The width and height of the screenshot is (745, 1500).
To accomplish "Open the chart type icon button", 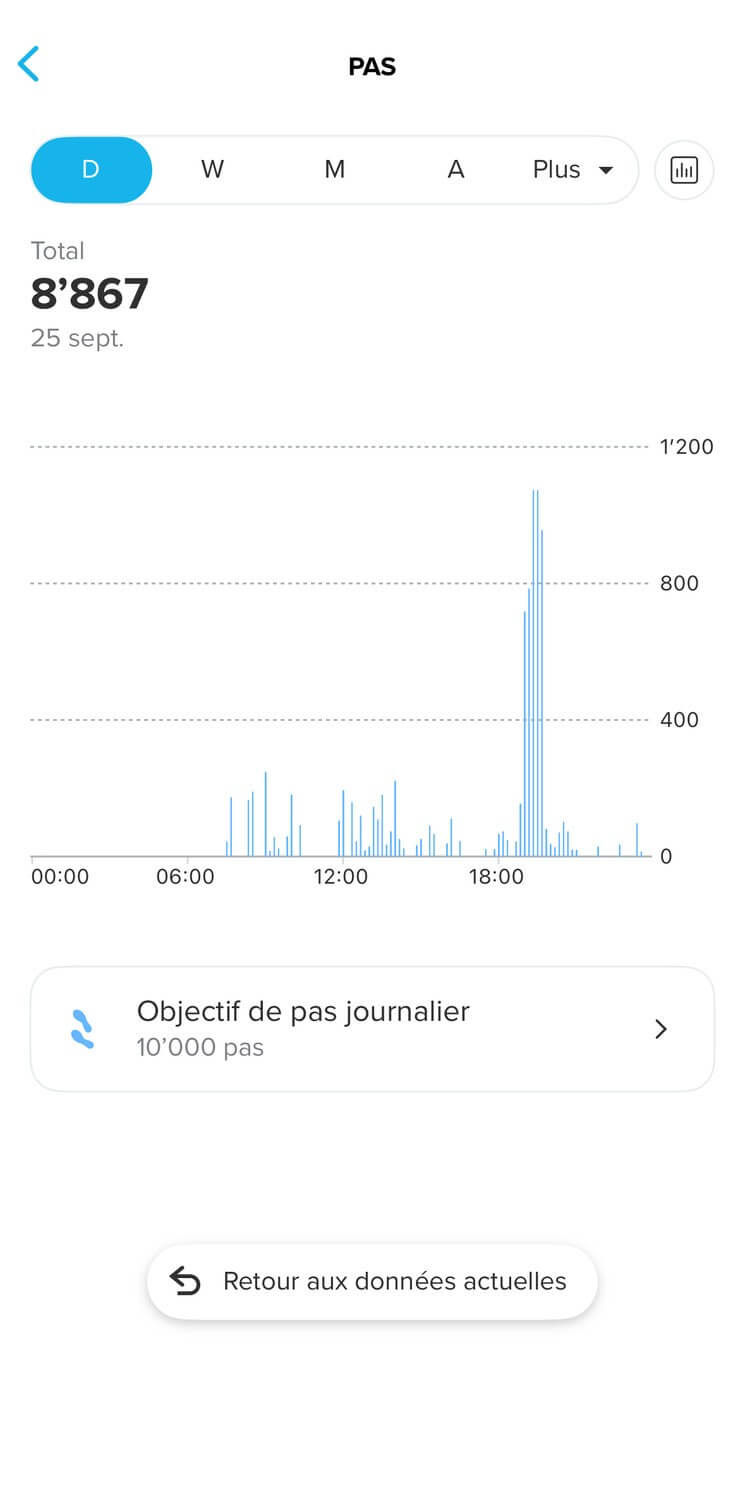I will pyautogui.click(x=684, y=170).
